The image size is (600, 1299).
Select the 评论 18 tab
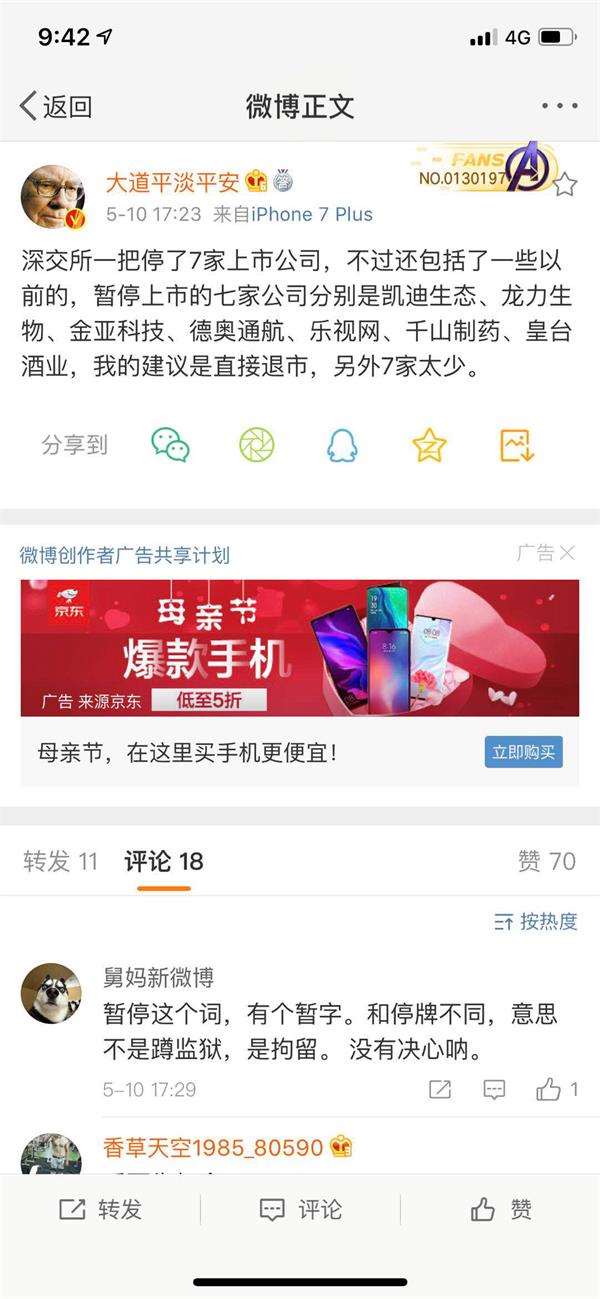(164, 861)
